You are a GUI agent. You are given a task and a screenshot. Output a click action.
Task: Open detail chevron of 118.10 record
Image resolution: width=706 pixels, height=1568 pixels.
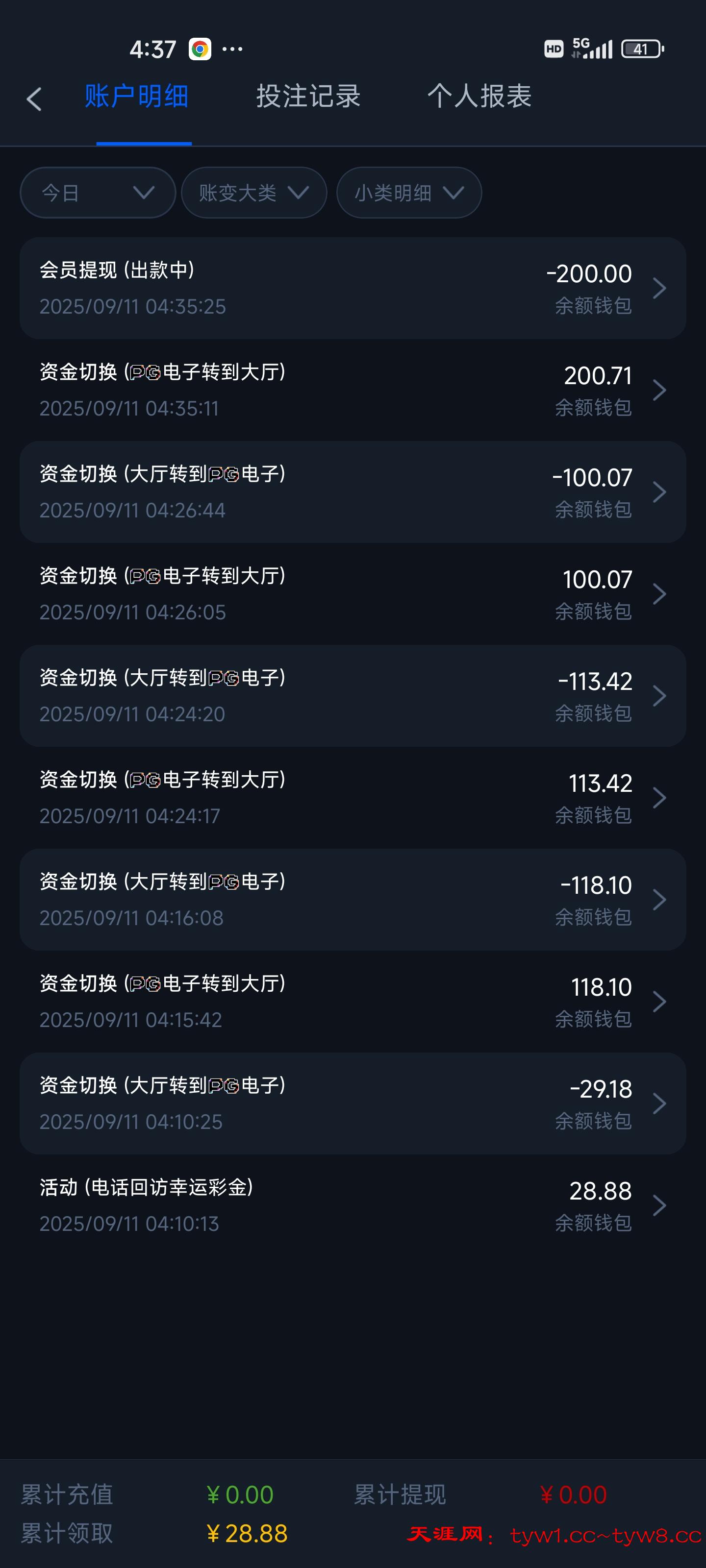click(x=660, y=1001)
